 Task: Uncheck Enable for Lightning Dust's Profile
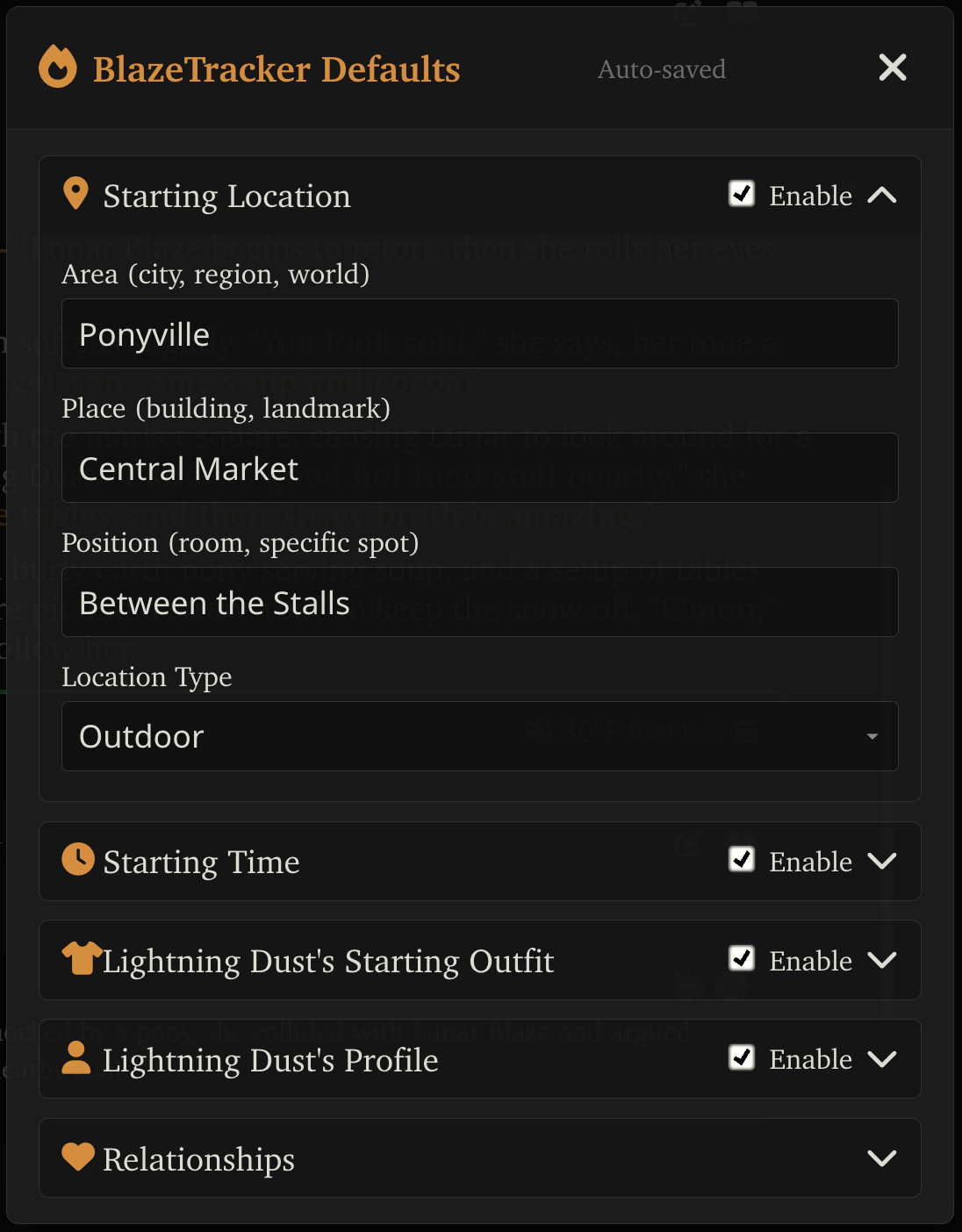coord(742,1058)
